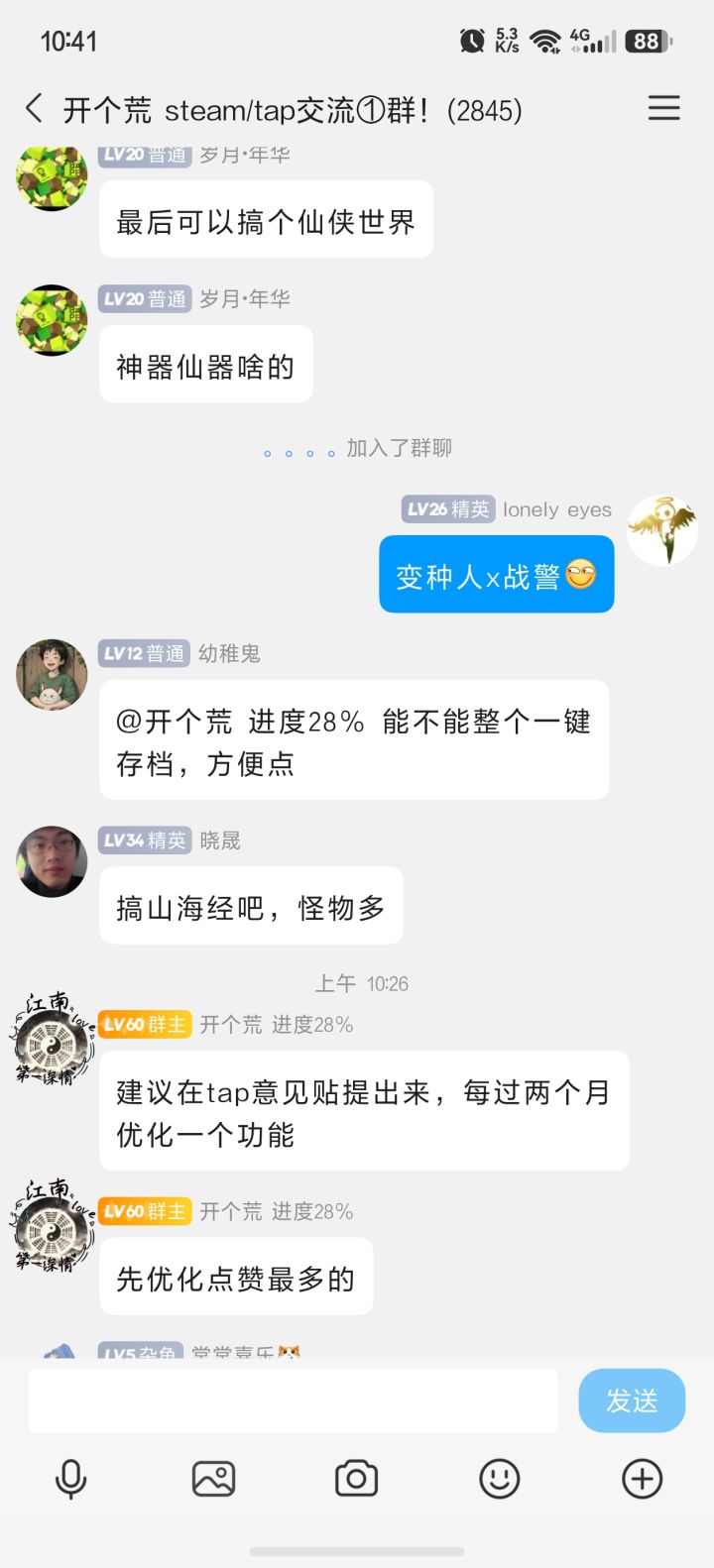Image resolution: width=714 pixels, height=1568 pixels.
Task: Open the emoji panel
Action: click(500, 1480)
